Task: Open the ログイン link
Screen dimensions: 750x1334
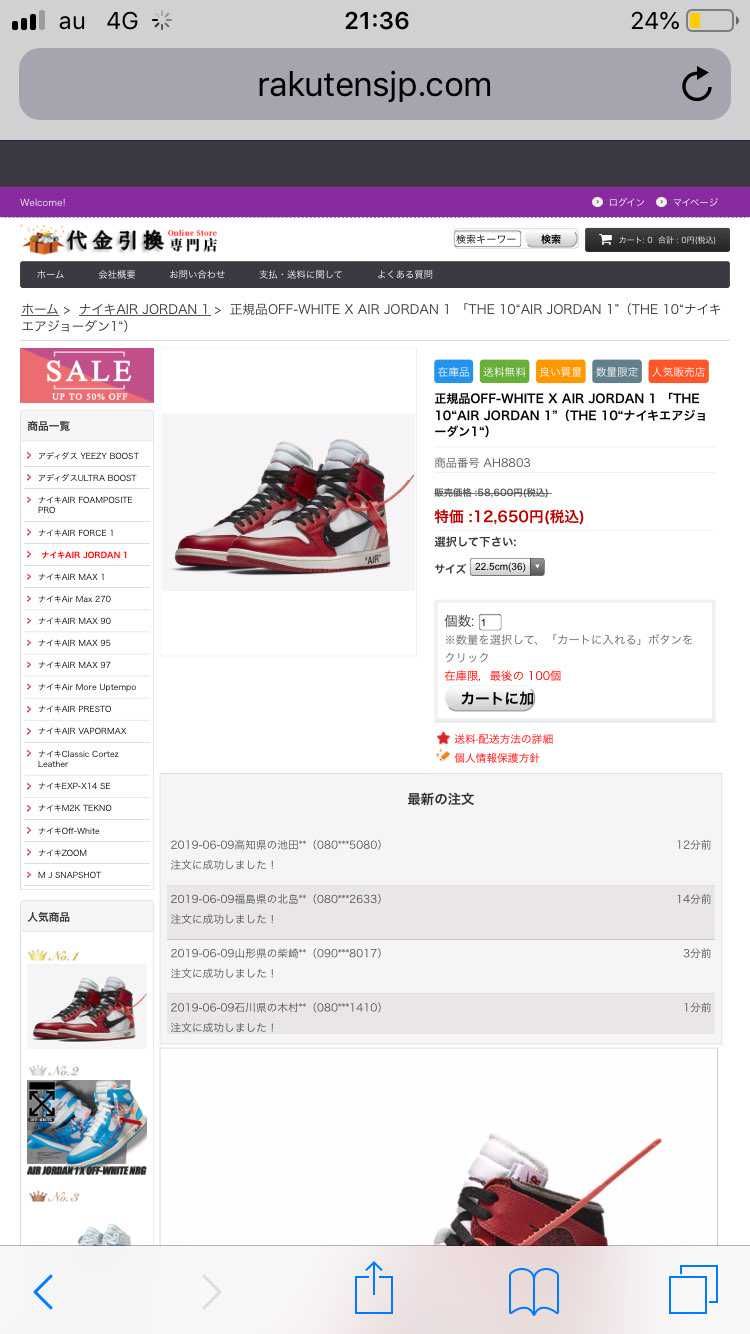Action: (626, 202)
